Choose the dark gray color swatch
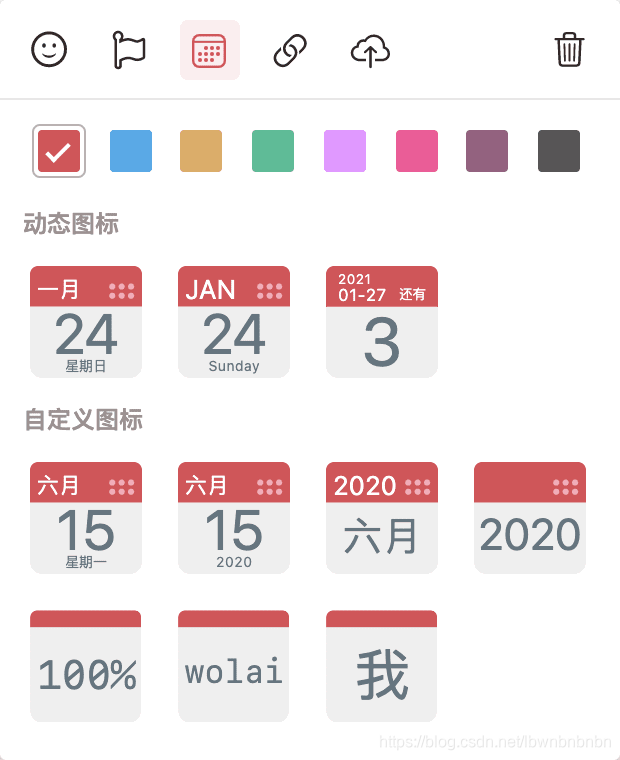Screen dimensions: 620x760 click(559, 151)
